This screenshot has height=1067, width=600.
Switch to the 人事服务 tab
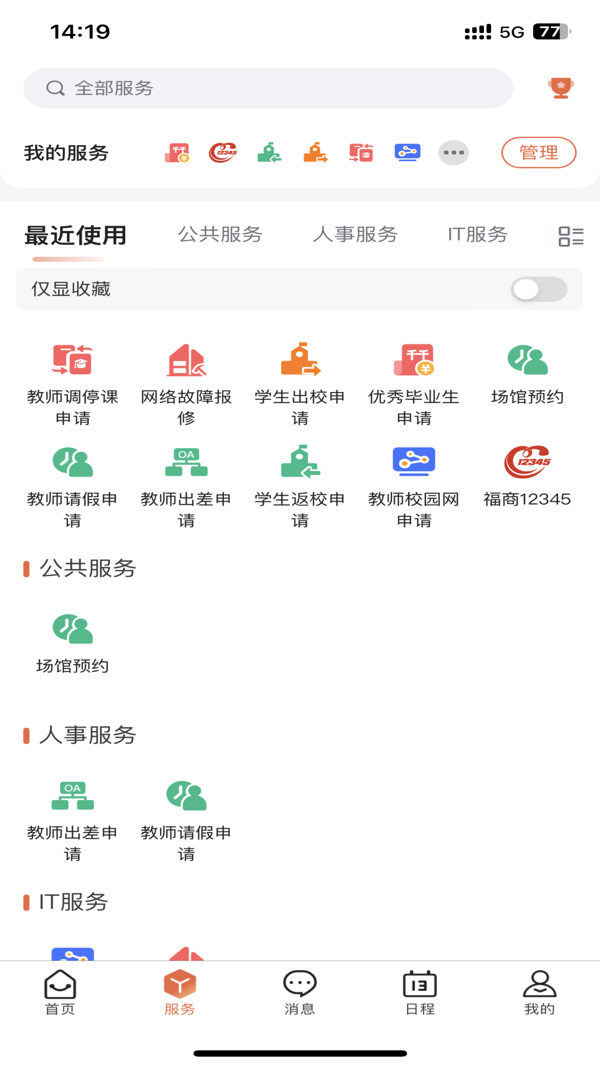[x=355, y=235]
